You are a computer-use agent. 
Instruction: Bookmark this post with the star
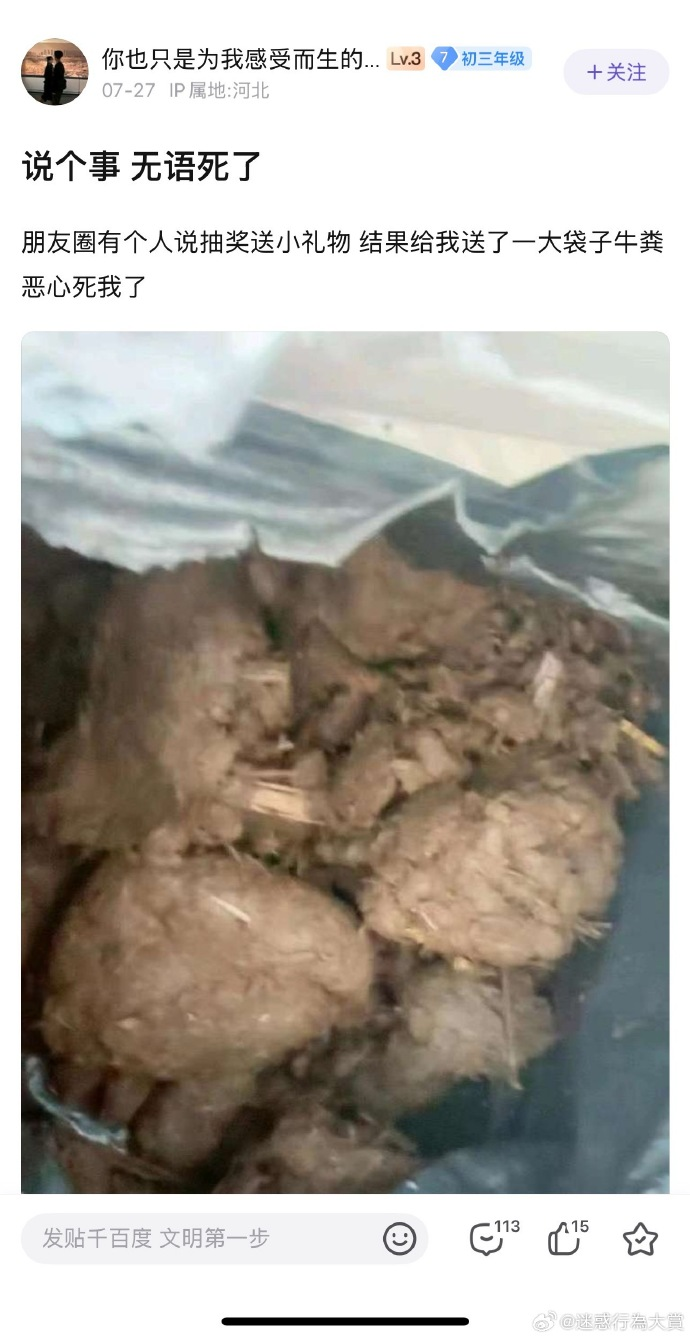640,1239
